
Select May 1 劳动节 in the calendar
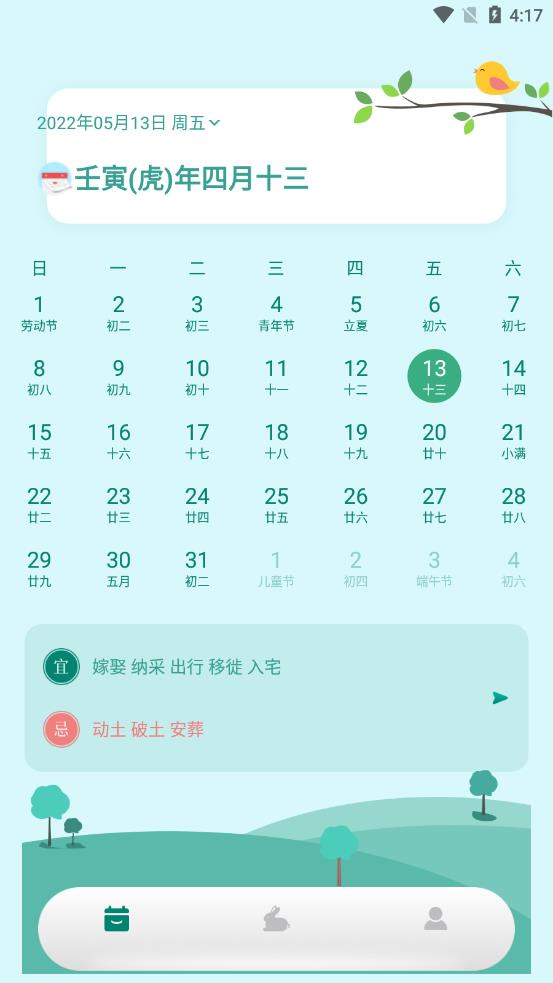click(39, 314)
